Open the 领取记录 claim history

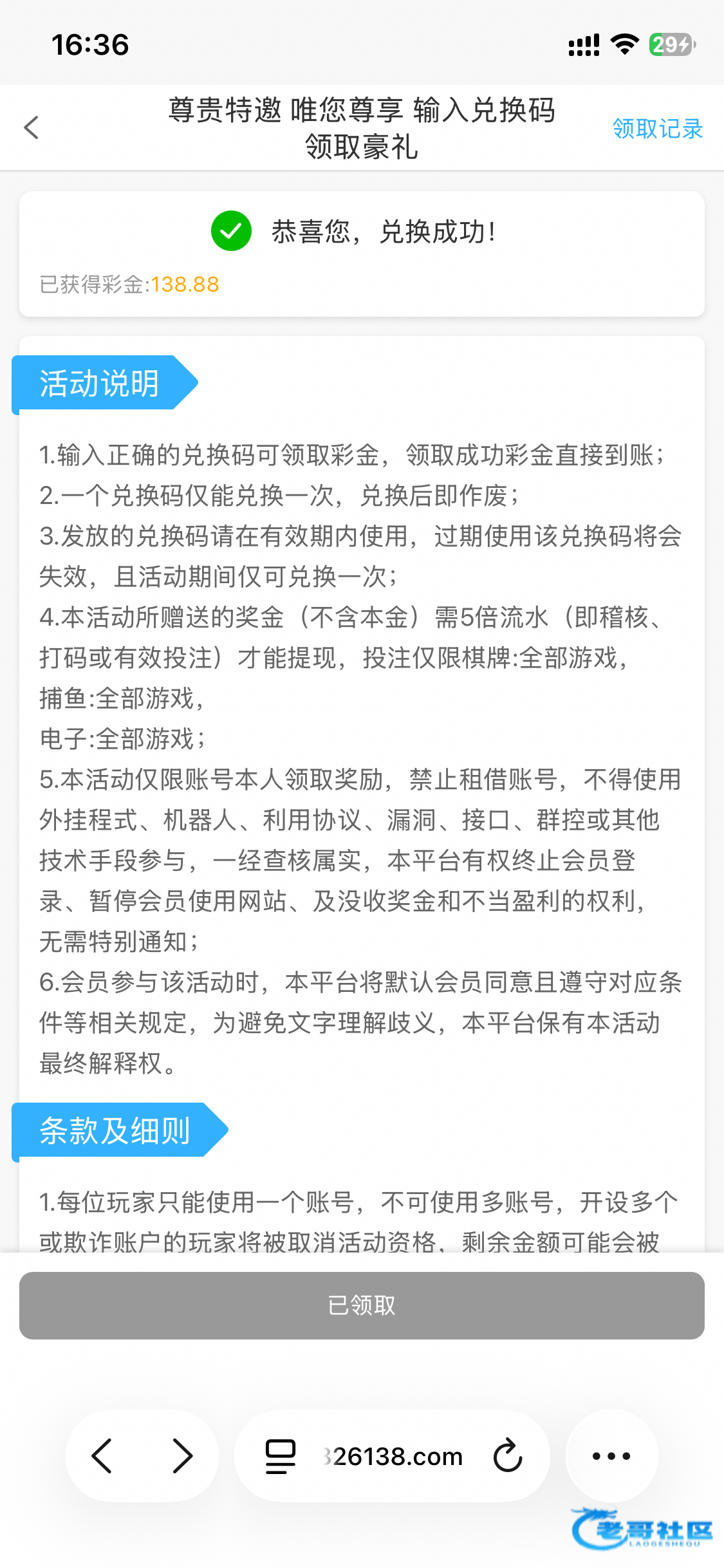click(x=657, y=129)
